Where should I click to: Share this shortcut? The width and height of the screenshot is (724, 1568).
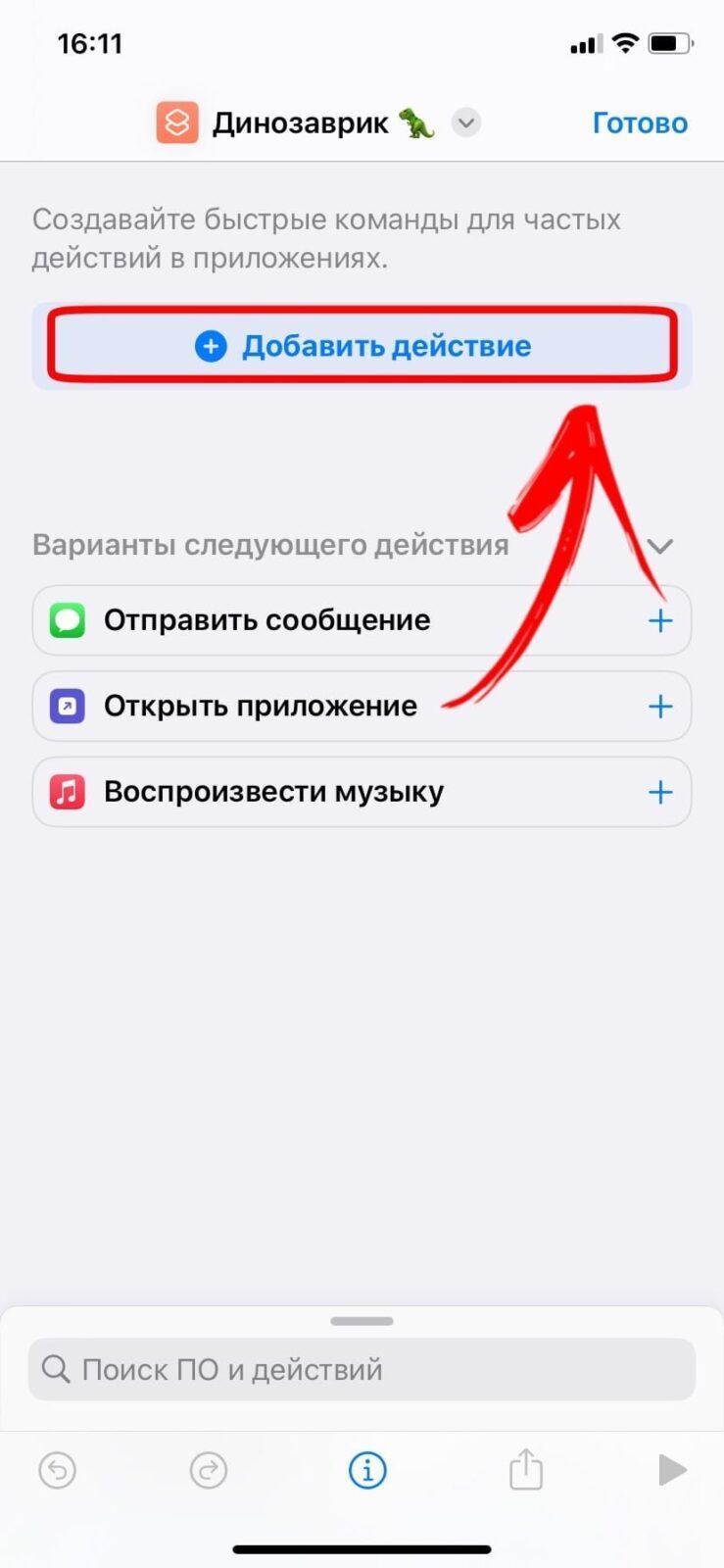point(526,1469)
